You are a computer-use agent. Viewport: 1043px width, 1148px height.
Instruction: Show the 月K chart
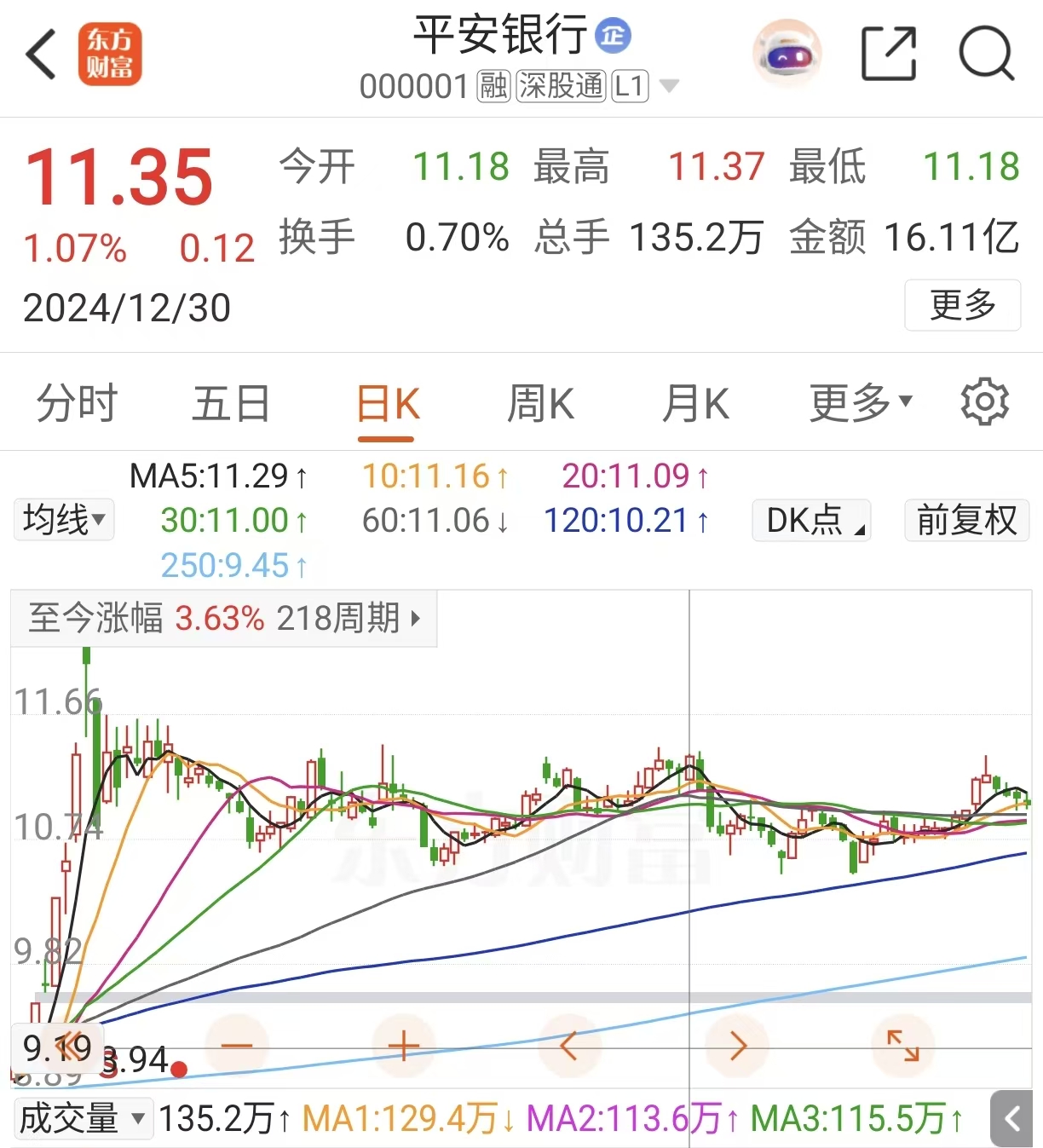(695, 404)
